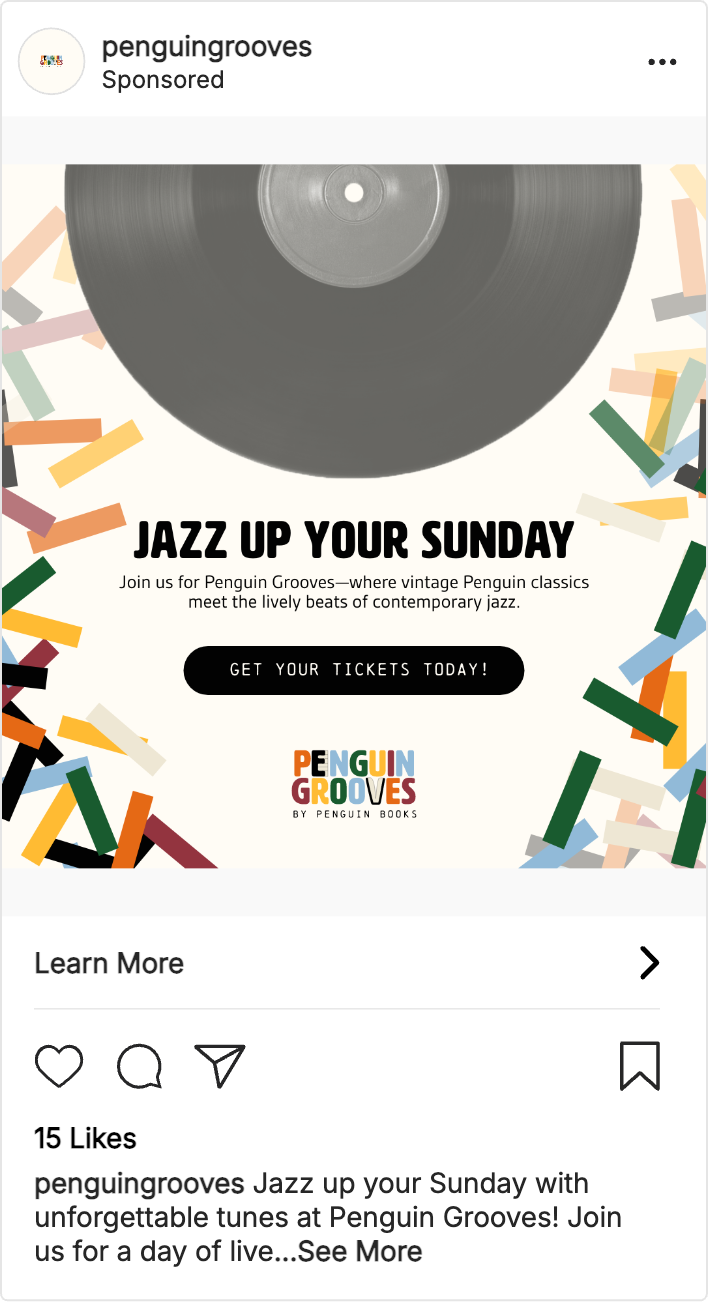Open the penguingrooves profile picture
The height and width of the screenshot is (1302, 708).
pyautogui.click(x=52, y=61)
